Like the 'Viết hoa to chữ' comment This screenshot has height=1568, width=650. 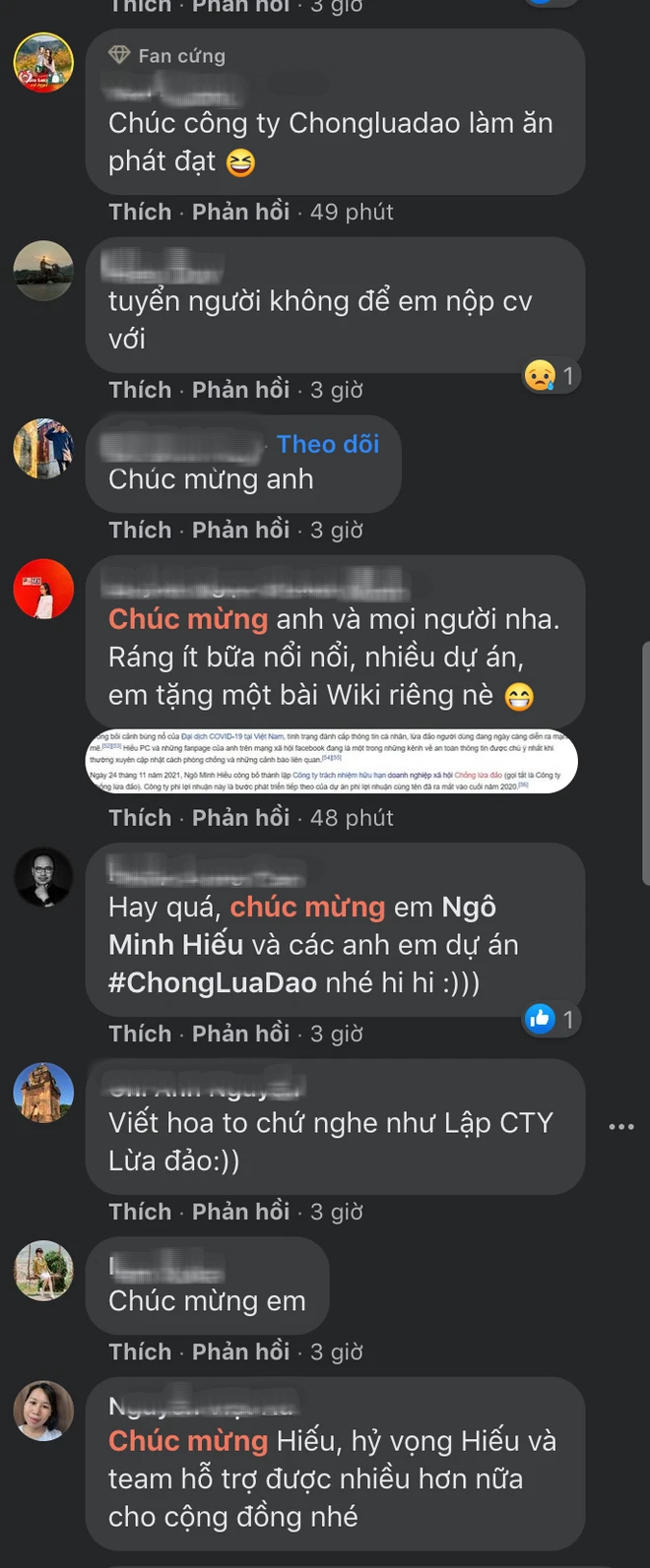pos(140,1212)
